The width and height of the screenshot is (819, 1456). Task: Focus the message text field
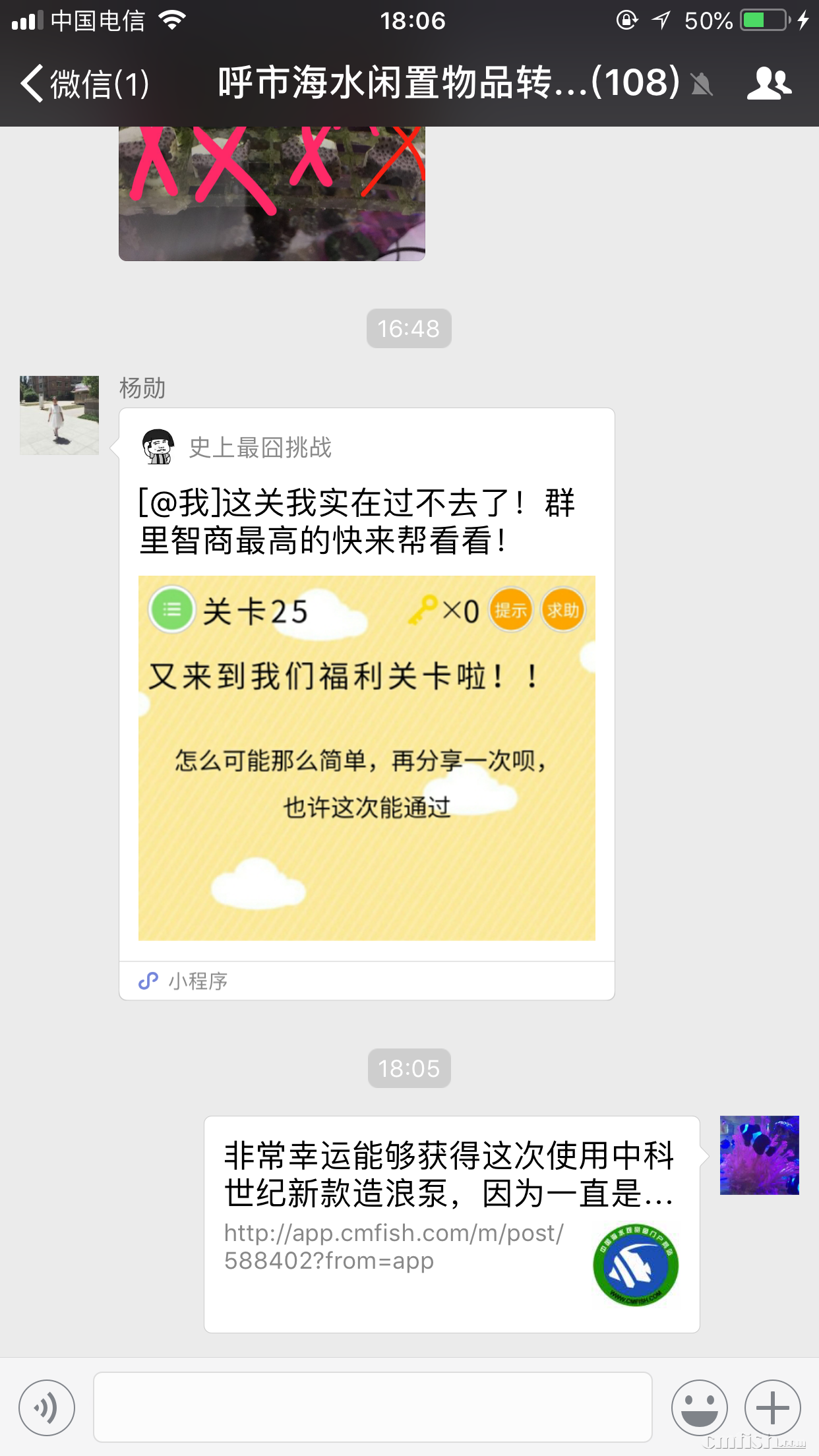[x=373, y=1407]
